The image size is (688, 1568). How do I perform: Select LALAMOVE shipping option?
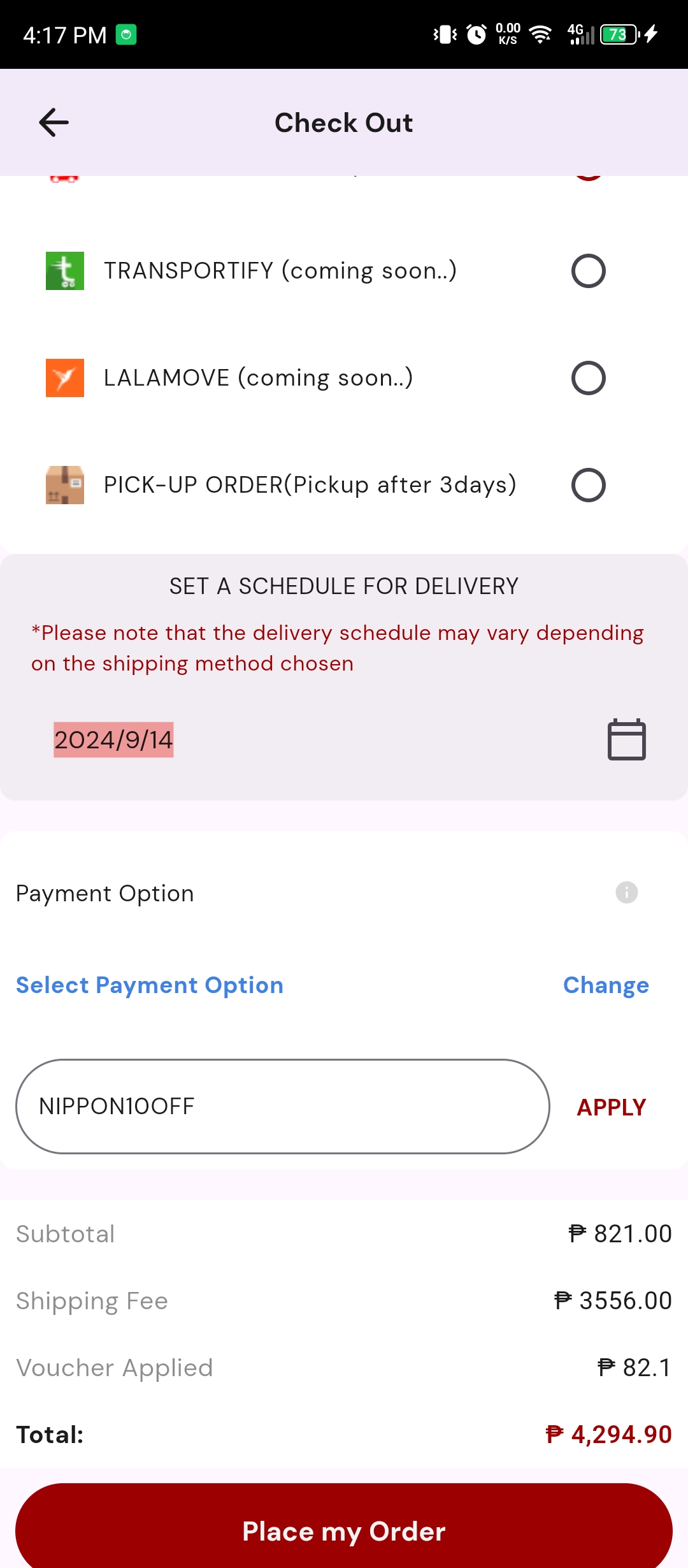[x=587, y=378]
